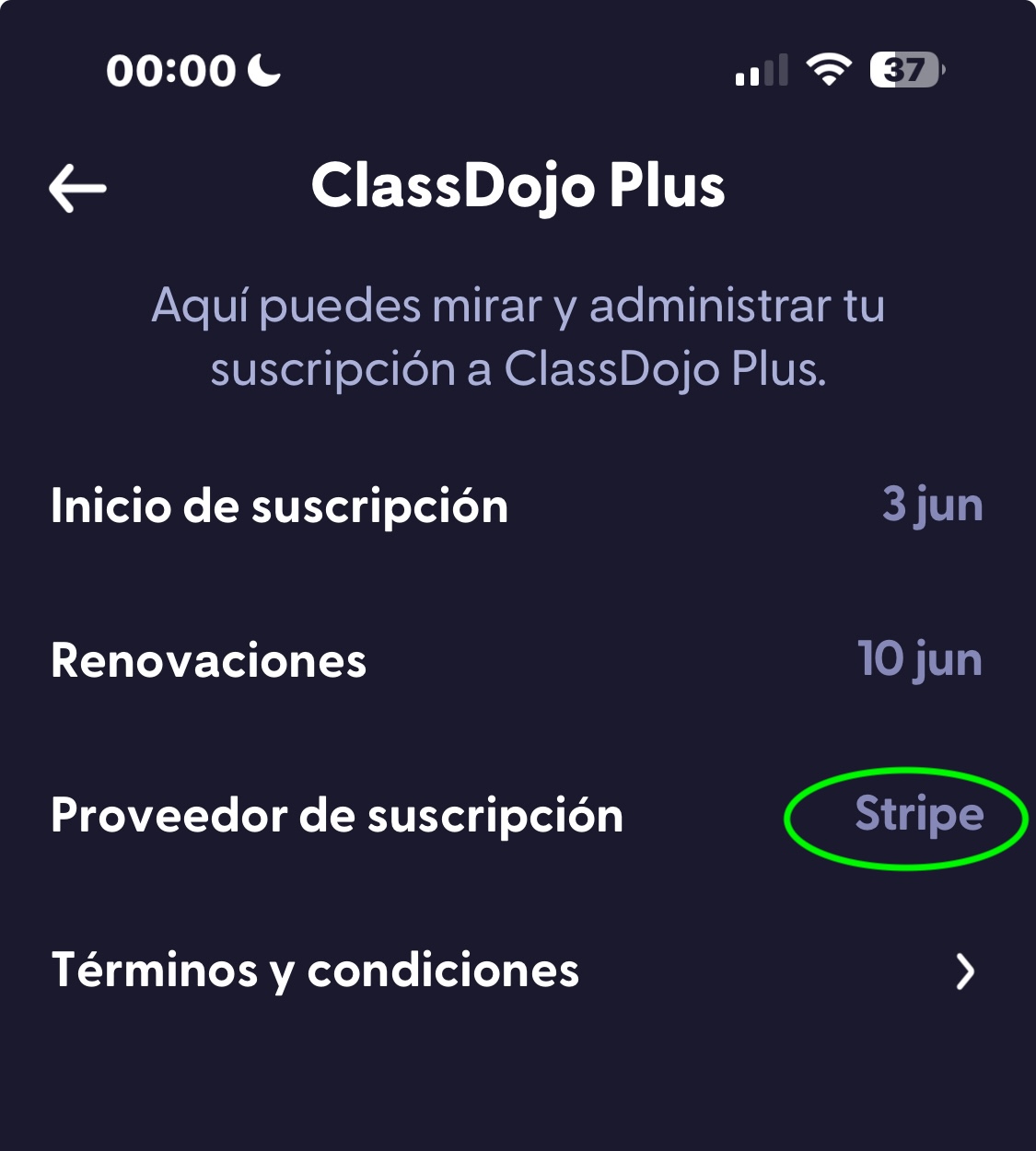
Task: Tap the 3 jun subscription start value
Action: [x=932, y=505]
